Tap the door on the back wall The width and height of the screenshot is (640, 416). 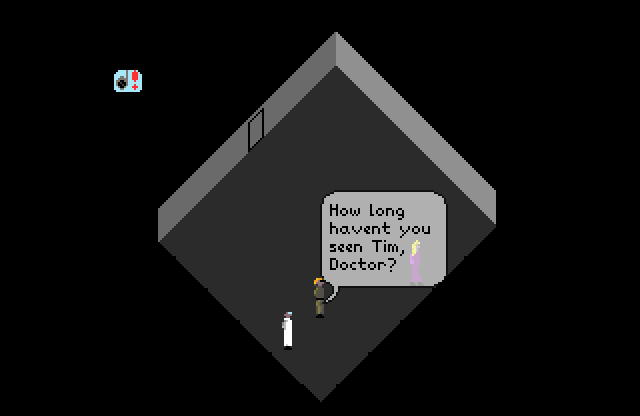pos(256,129)
